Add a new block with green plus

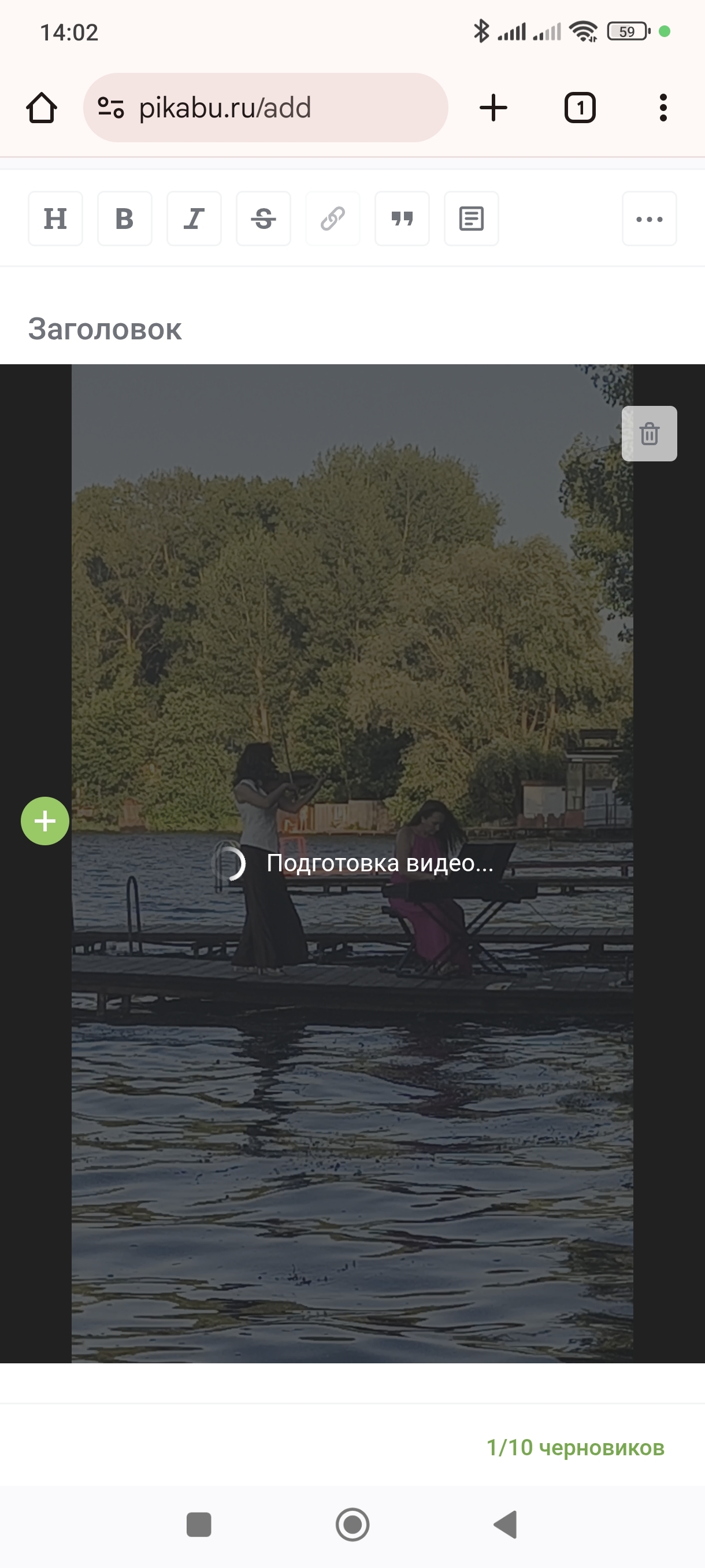tap(45, 820)
